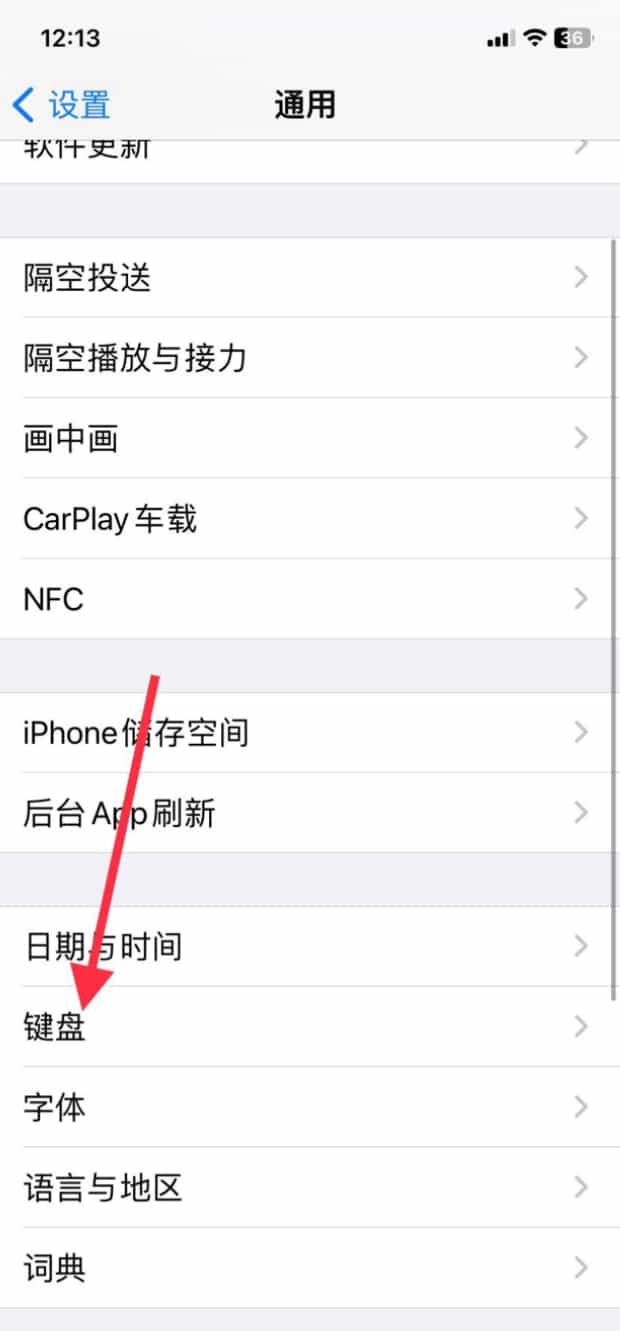Select the 键盘 row

tap(310, 1027)
